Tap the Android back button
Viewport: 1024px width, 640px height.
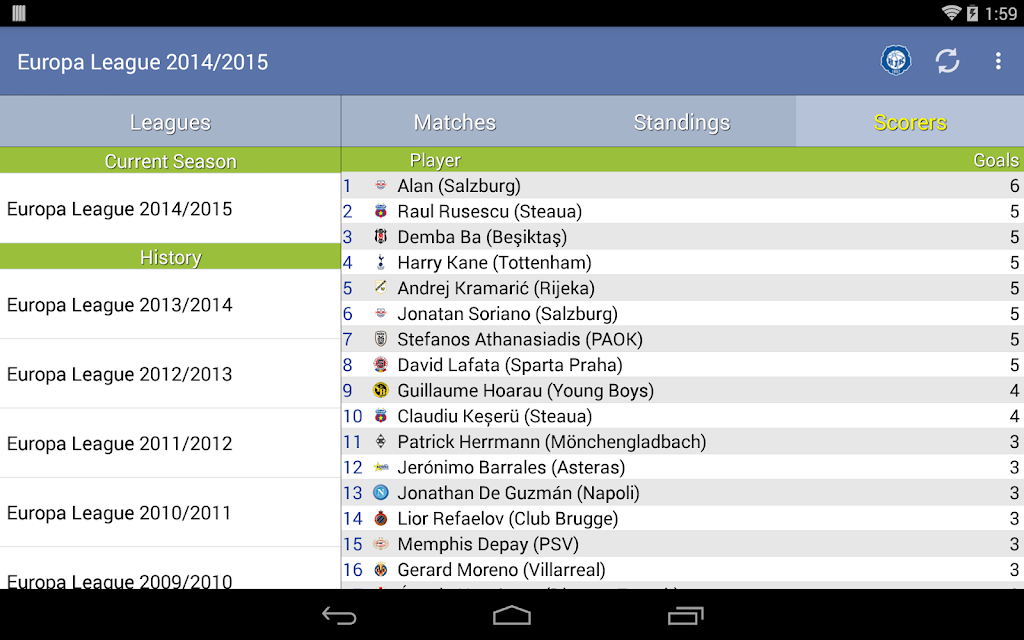pos(339,615)
